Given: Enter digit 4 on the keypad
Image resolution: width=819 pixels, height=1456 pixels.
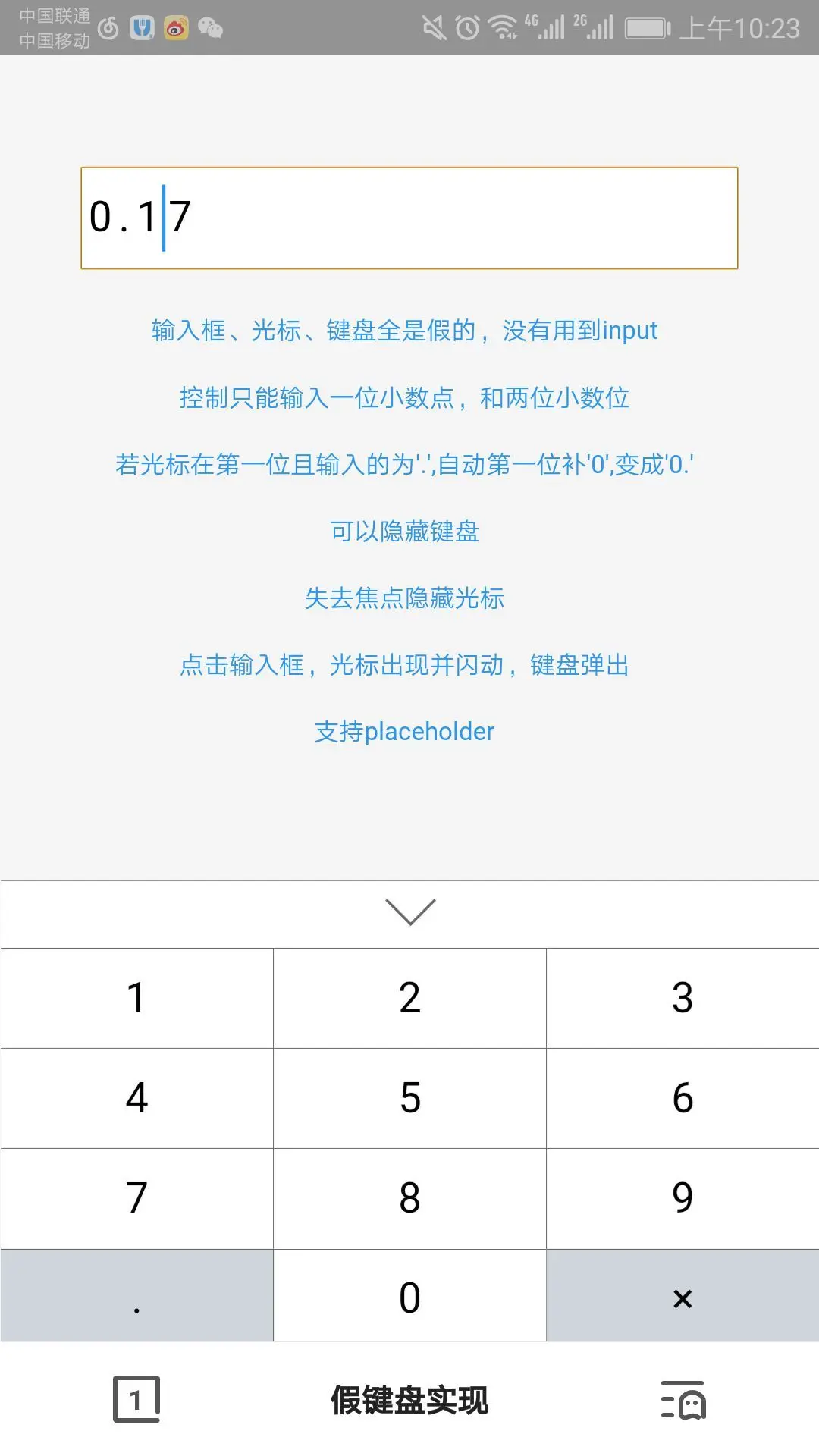Looking at the screenshot, I should click(136, 1098).
